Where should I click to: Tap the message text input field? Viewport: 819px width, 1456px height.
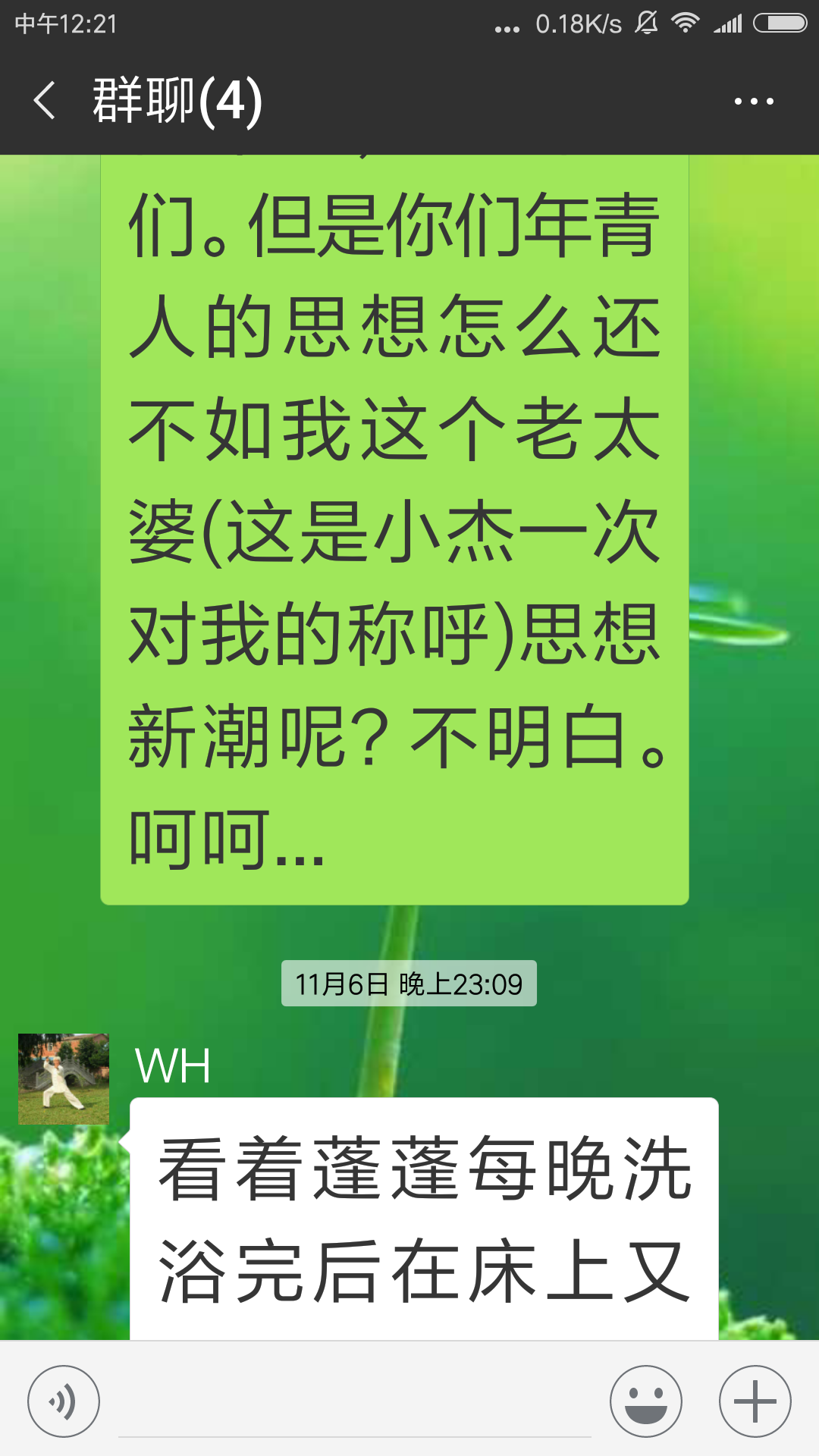point(354,1403)
